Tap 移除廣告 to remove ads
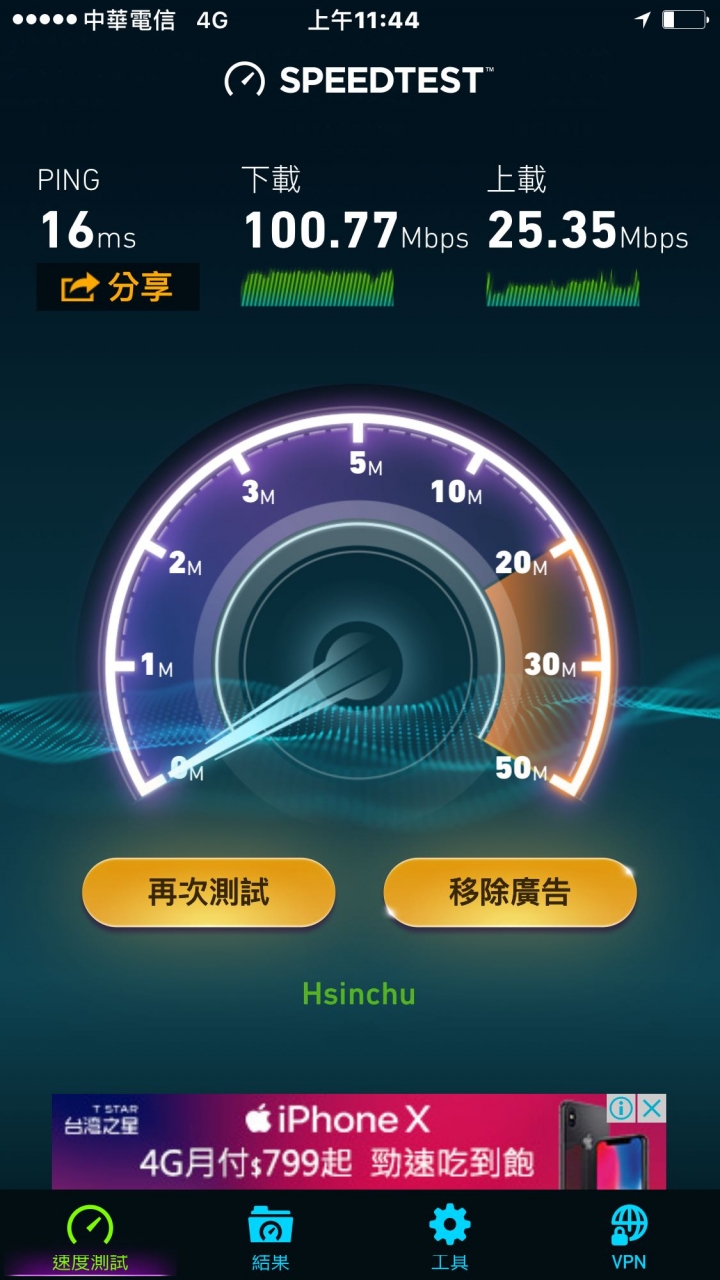The height and width of the screenshot is (1280, 720). click(x=510, y=892)
